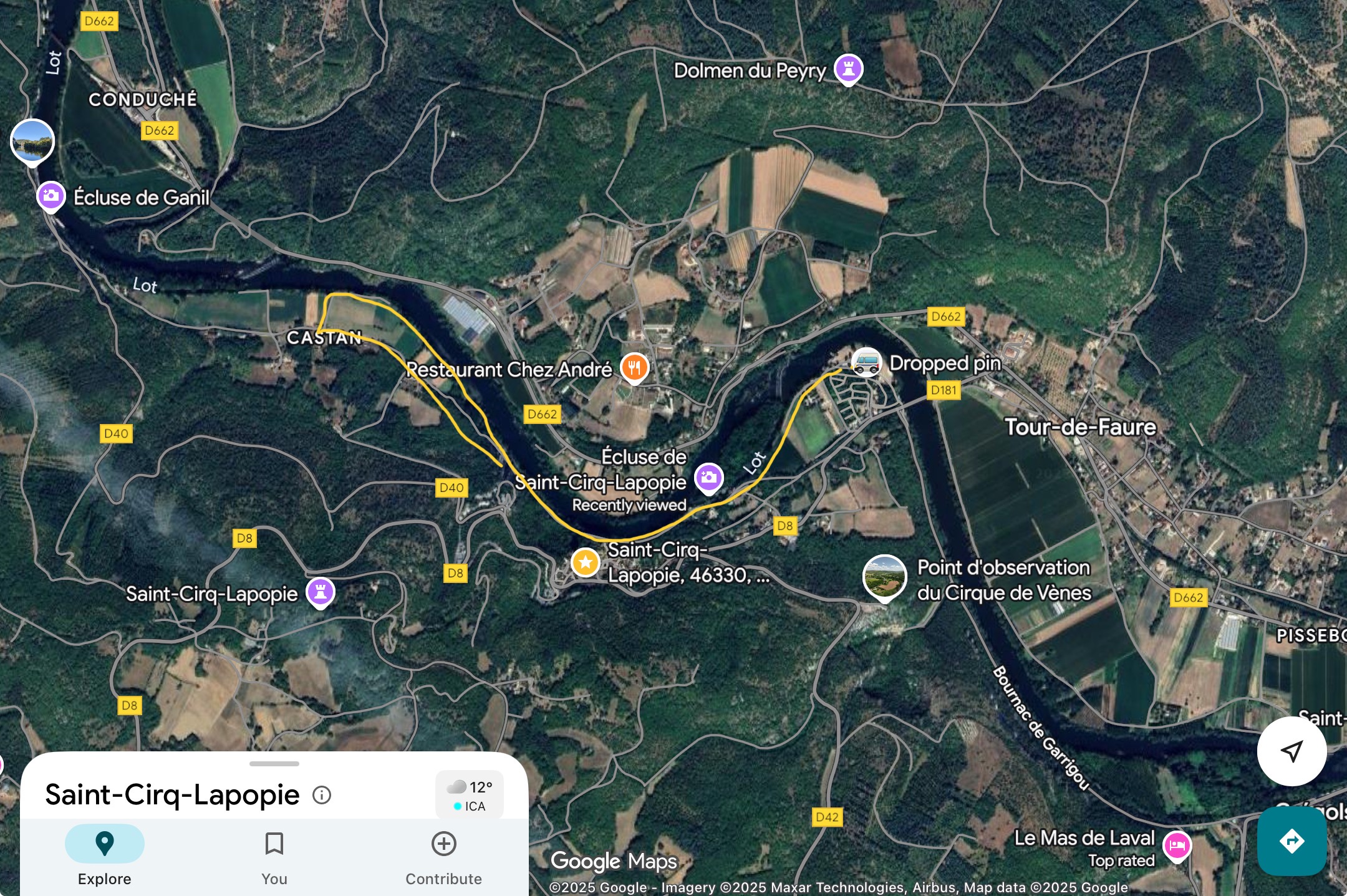This screenshot has height=896, width=1347.
Task: Open the You tab
Action: (x=274, y=855)
